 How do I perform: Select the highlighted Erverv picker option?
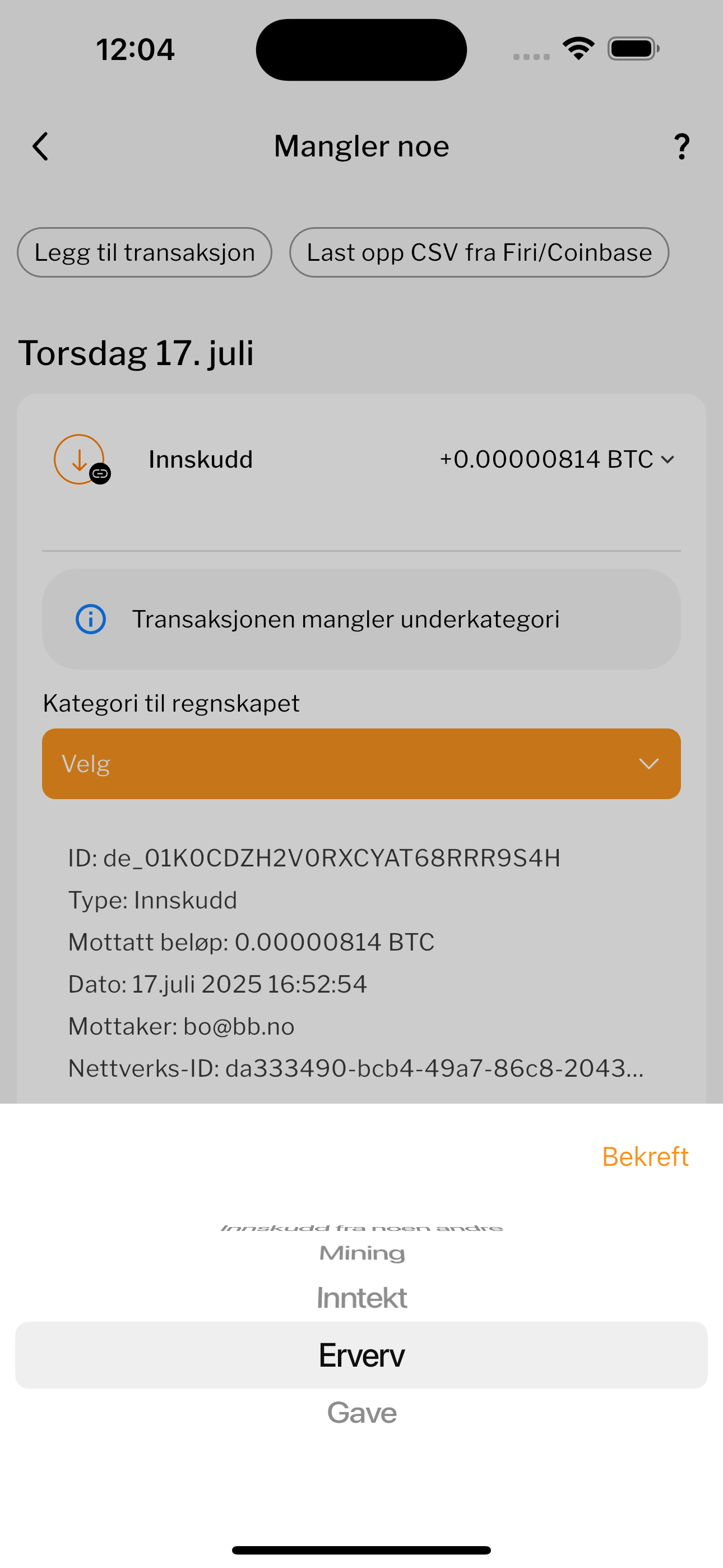pos(361,1355)
